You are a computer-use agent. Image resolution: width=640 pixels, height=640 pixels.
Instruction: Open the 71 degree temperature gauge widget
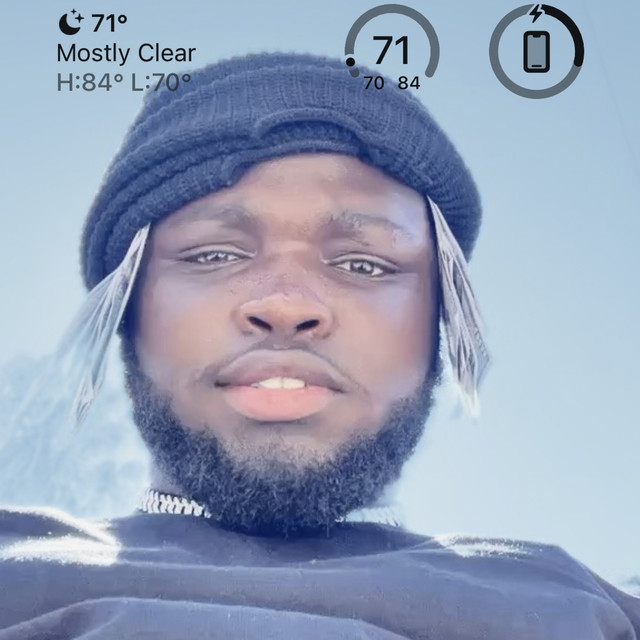392,52
